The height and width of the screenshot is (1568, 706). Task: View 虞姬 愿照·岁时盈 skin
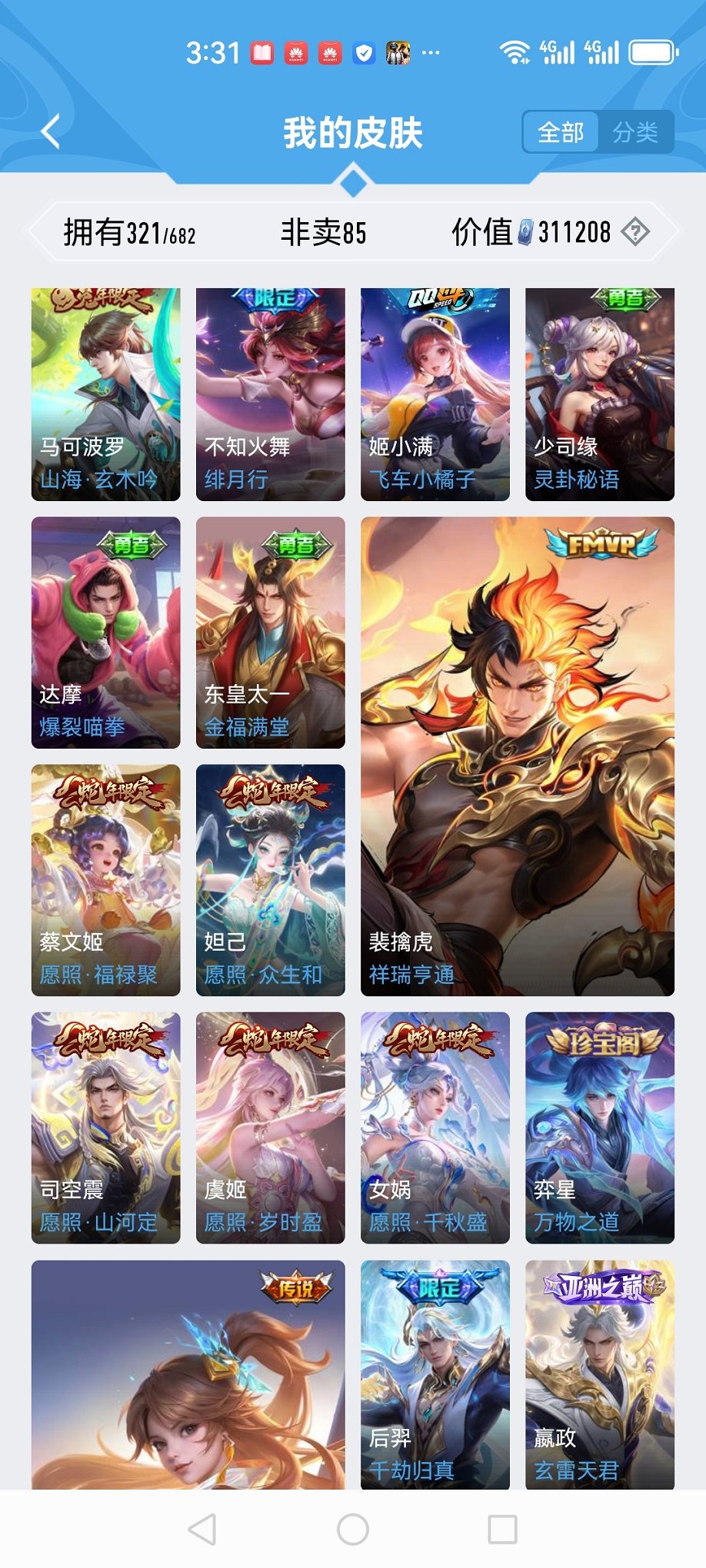coord(271,1128)
